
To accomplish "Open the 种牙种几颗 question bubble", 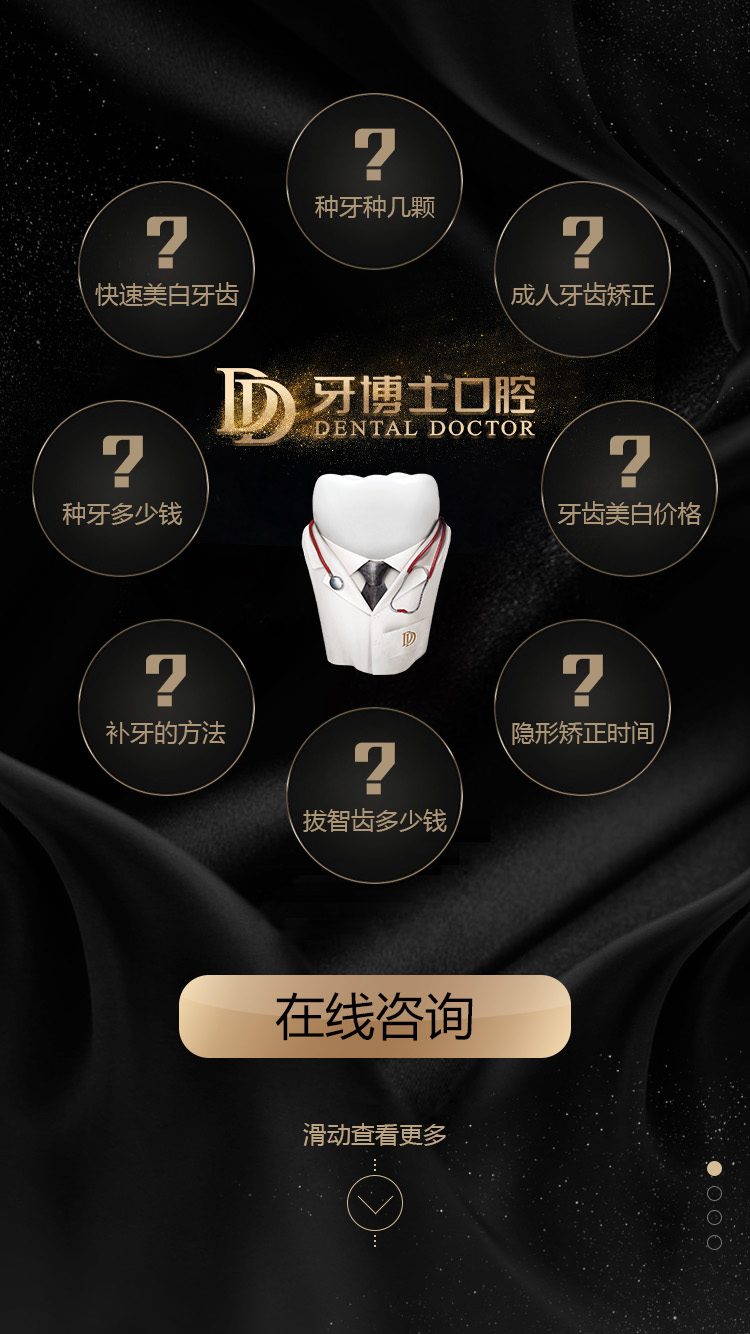I will 375,181.
